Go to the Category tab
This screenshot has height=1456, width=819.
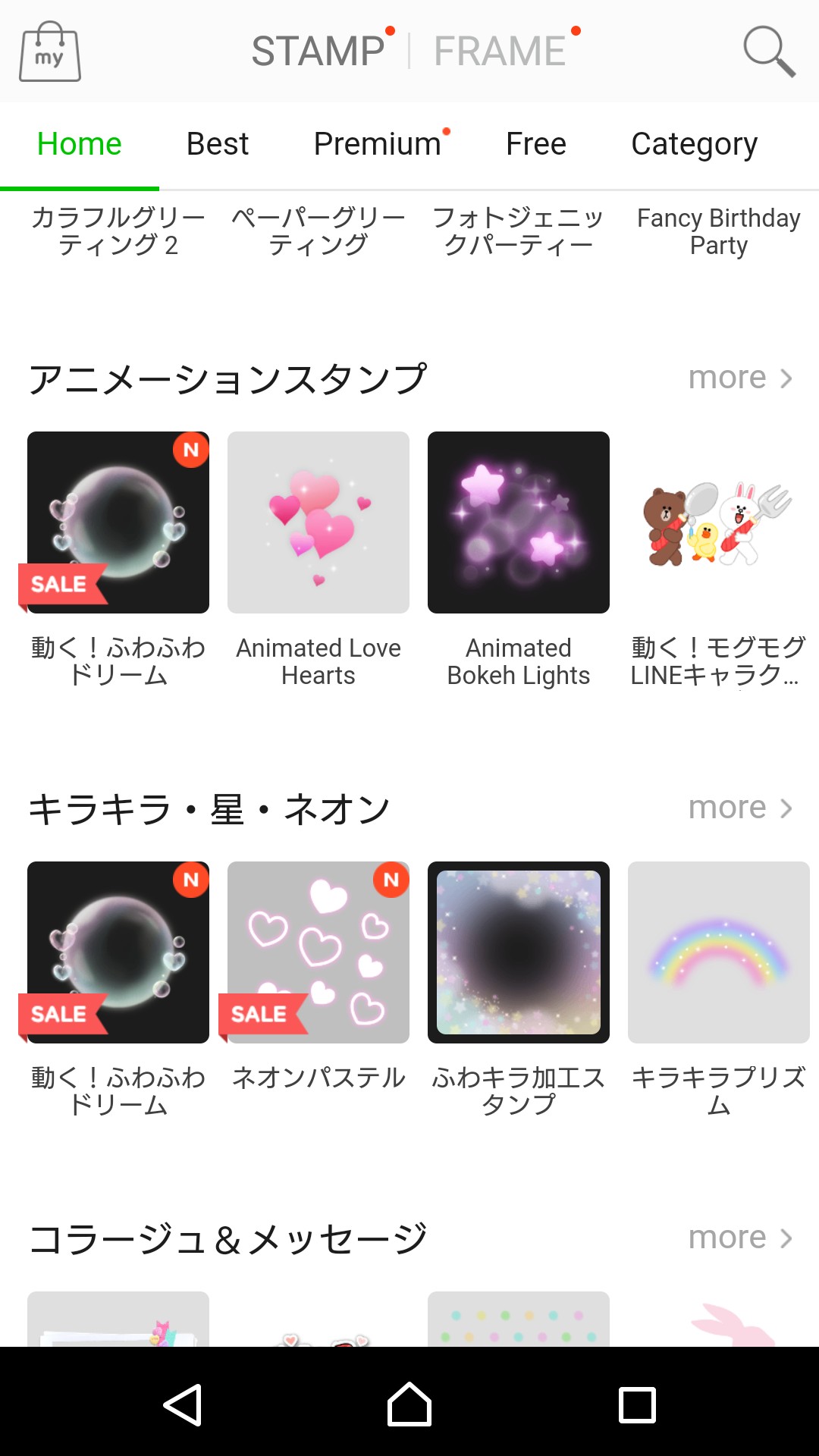[x=694, y=144]
